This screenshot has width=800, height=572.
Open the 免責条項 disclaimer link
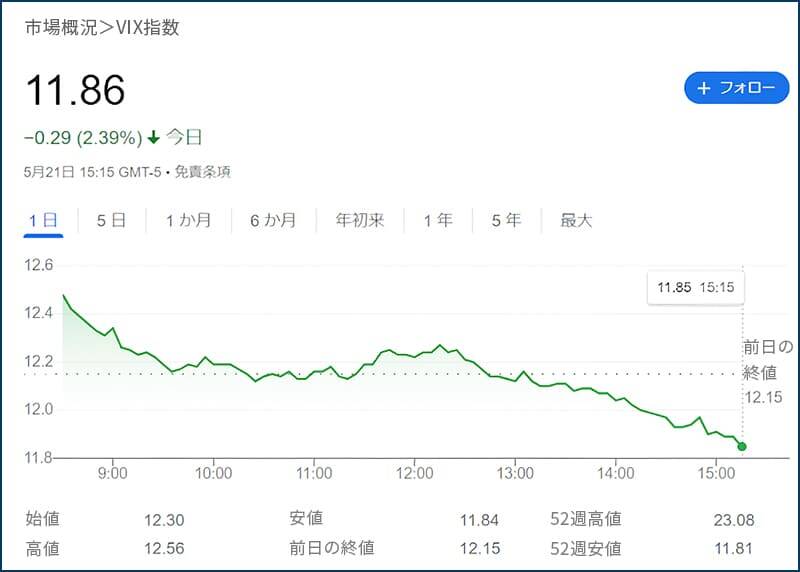click(x=203, y=172)
